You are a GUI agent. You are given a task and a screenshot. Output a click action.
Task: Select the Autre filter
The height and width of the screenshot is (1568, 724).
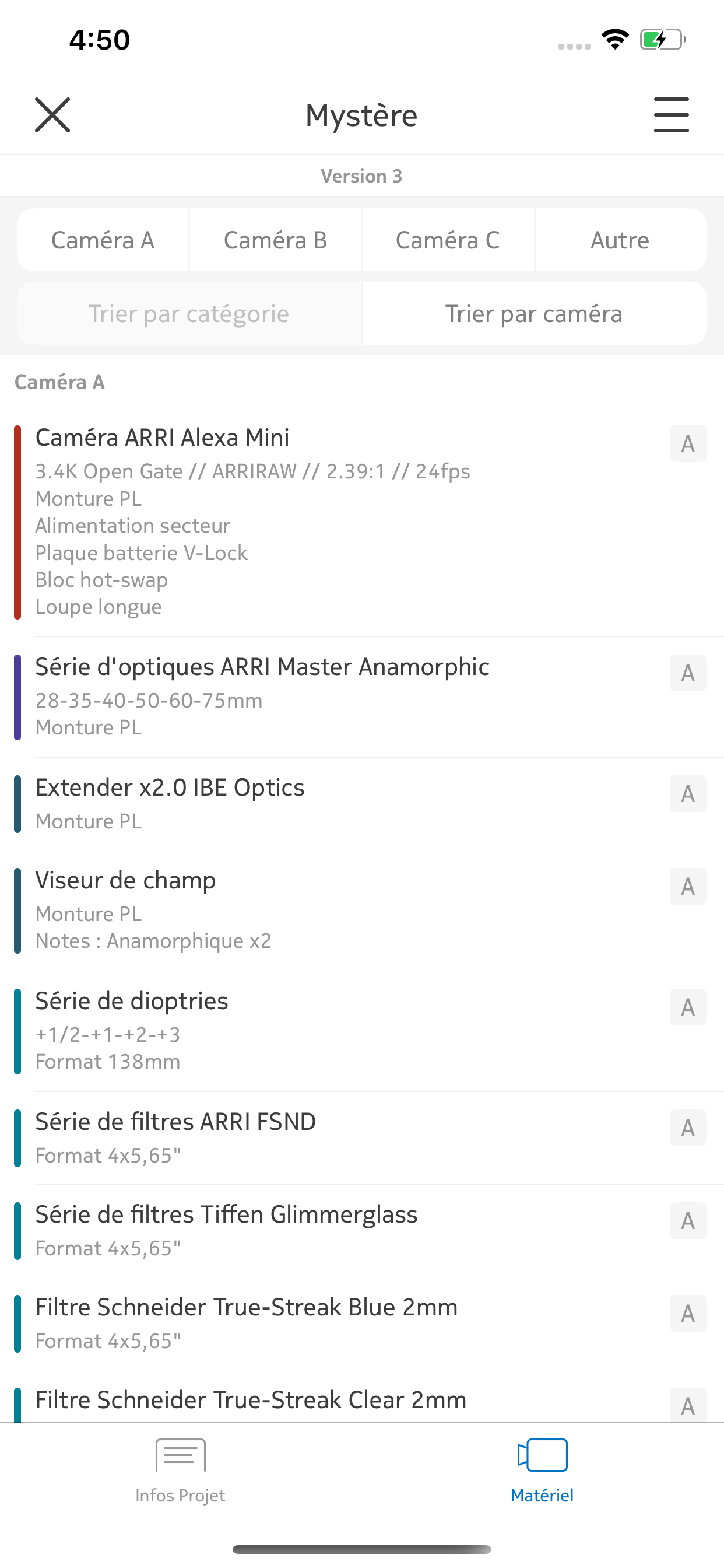point(621,240)
